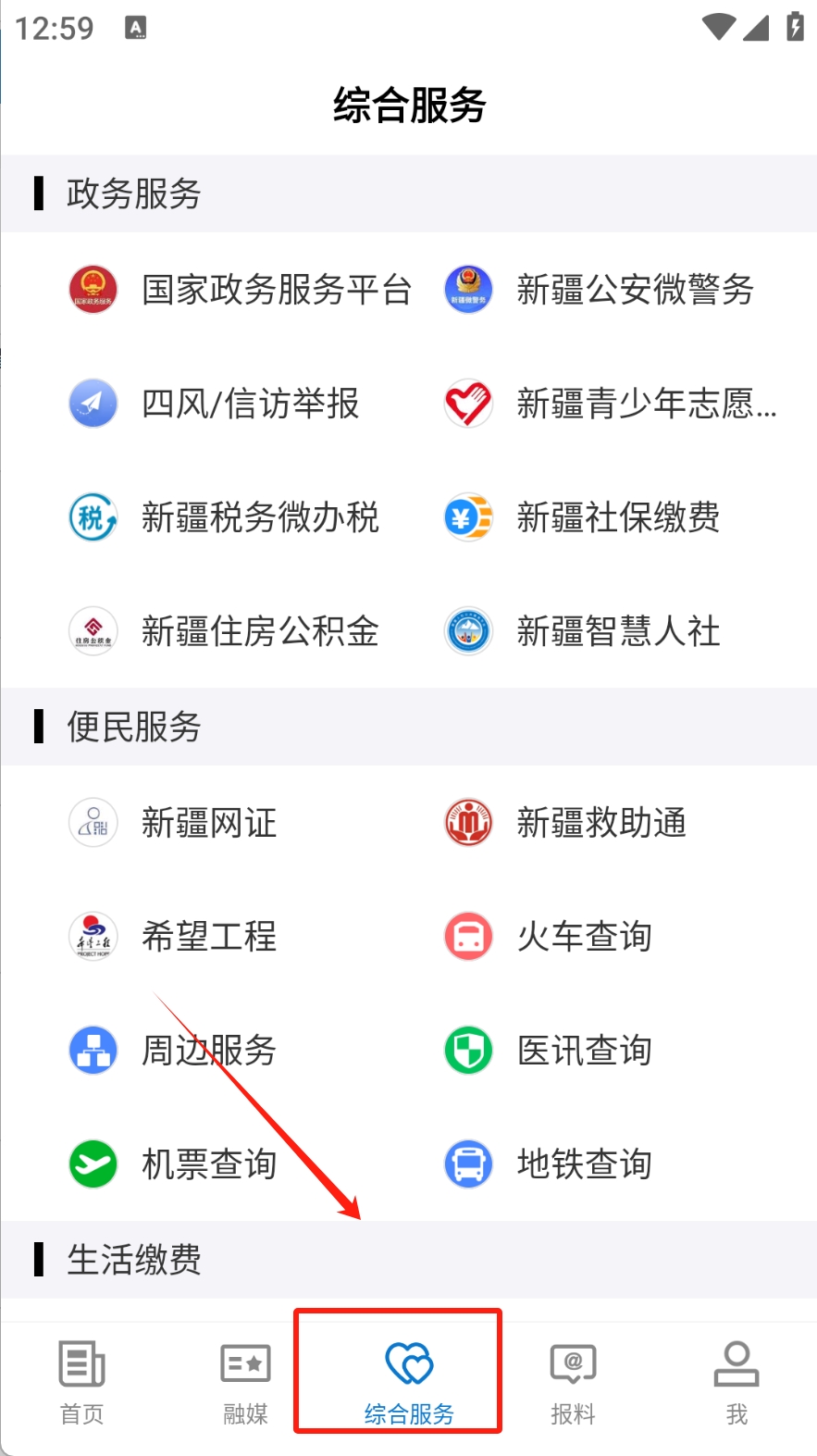Tap 机票查询 flight lookup
The width and height of the screenshot is (817, 1456).
coord(176,1164)
